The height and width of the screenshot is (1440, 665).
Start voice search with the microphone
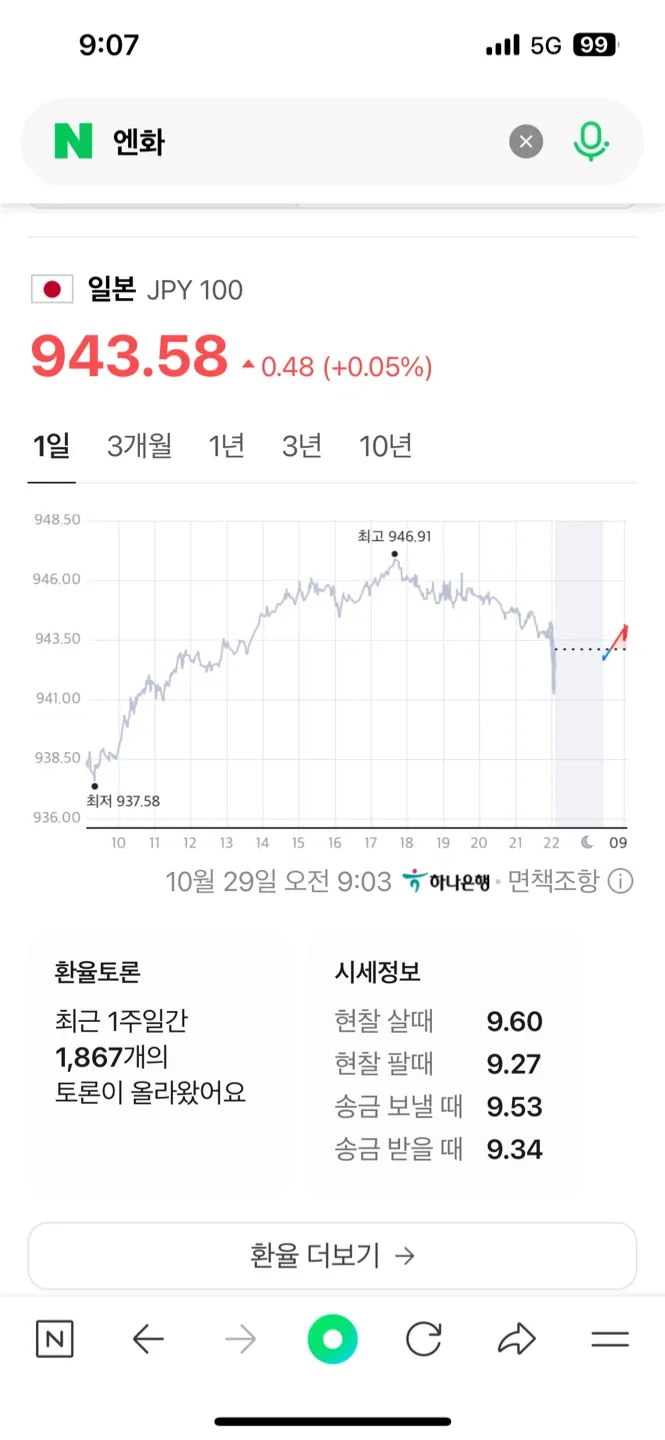(591, 142)
